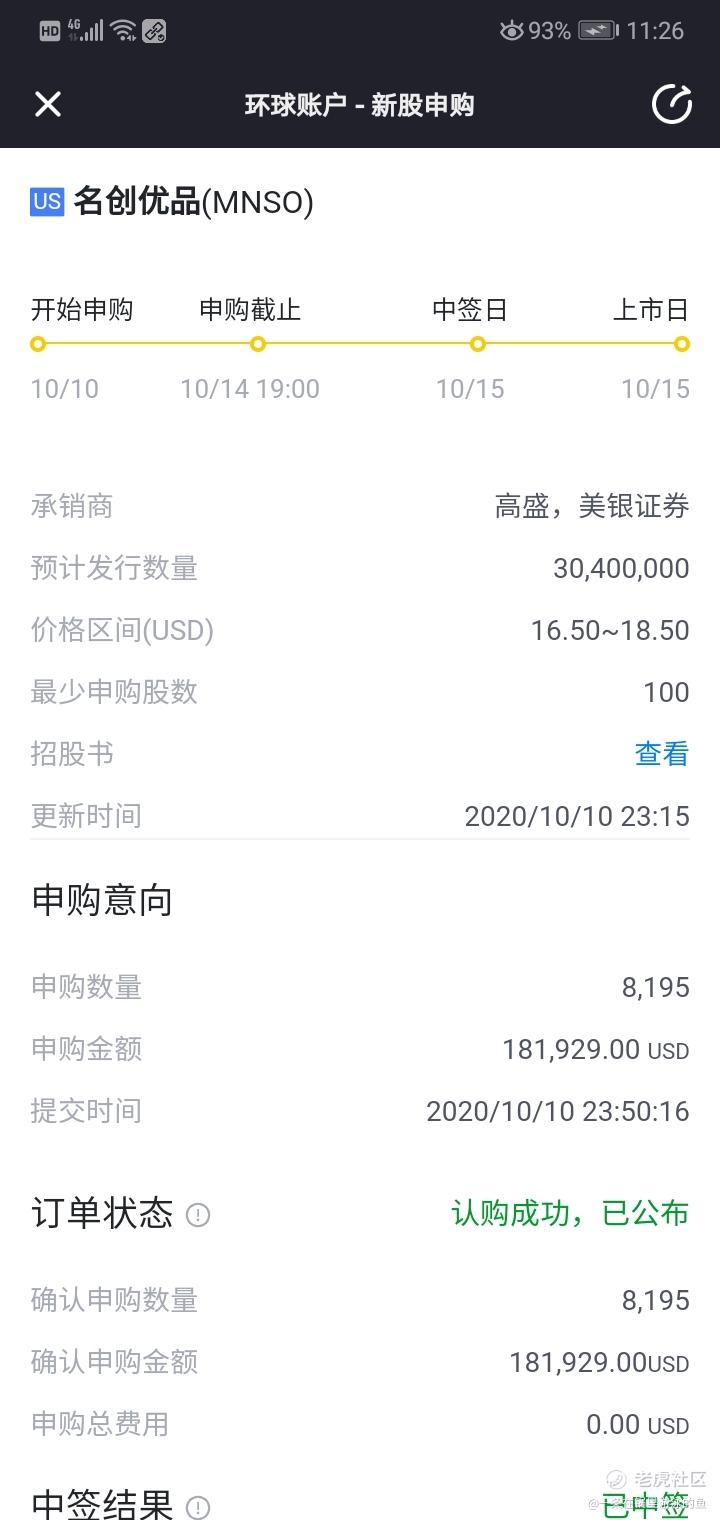720x1520 pixels.
Task: Open the 查看 prospectus link
Action: [662, 754]
